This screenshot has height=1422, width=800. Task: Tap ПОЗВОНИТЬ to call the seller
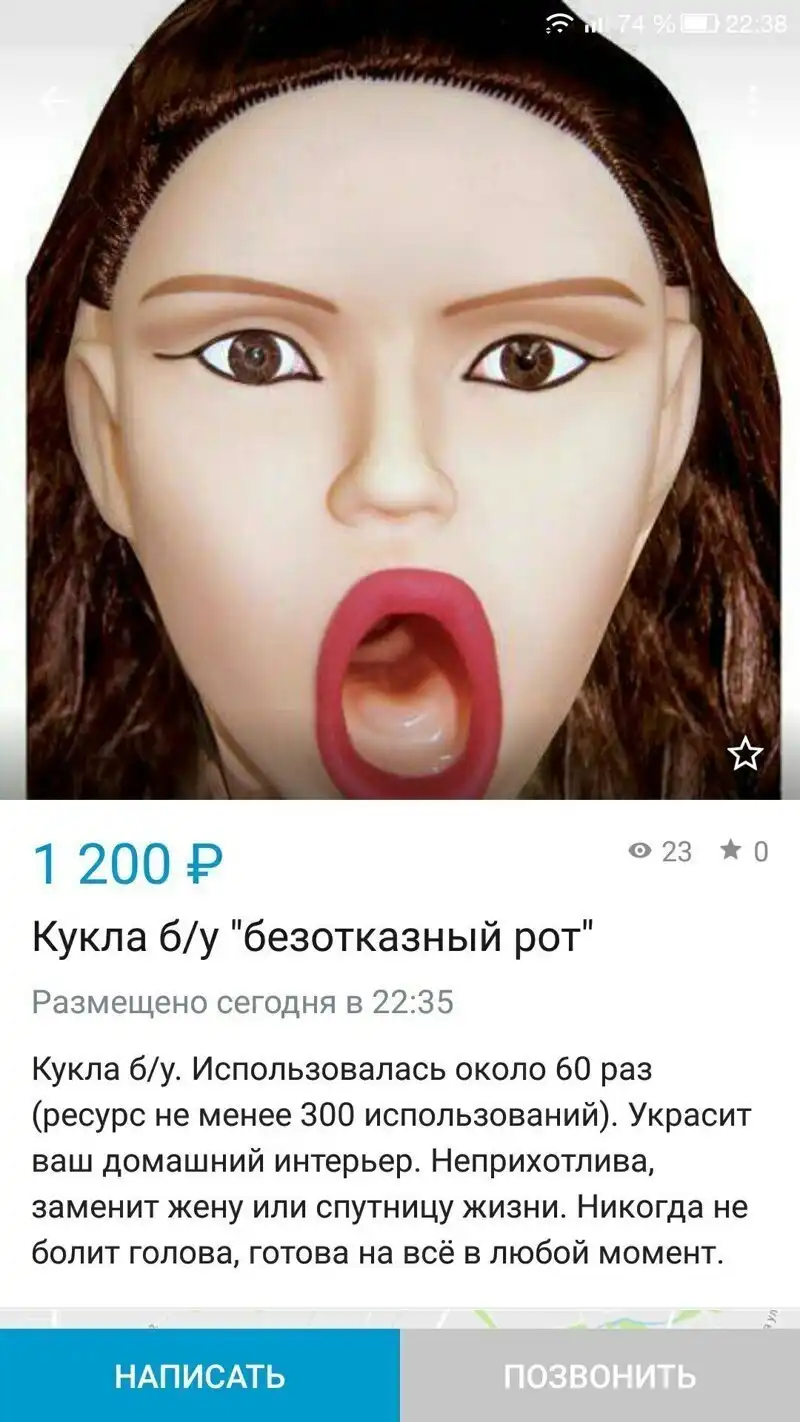600,1376
